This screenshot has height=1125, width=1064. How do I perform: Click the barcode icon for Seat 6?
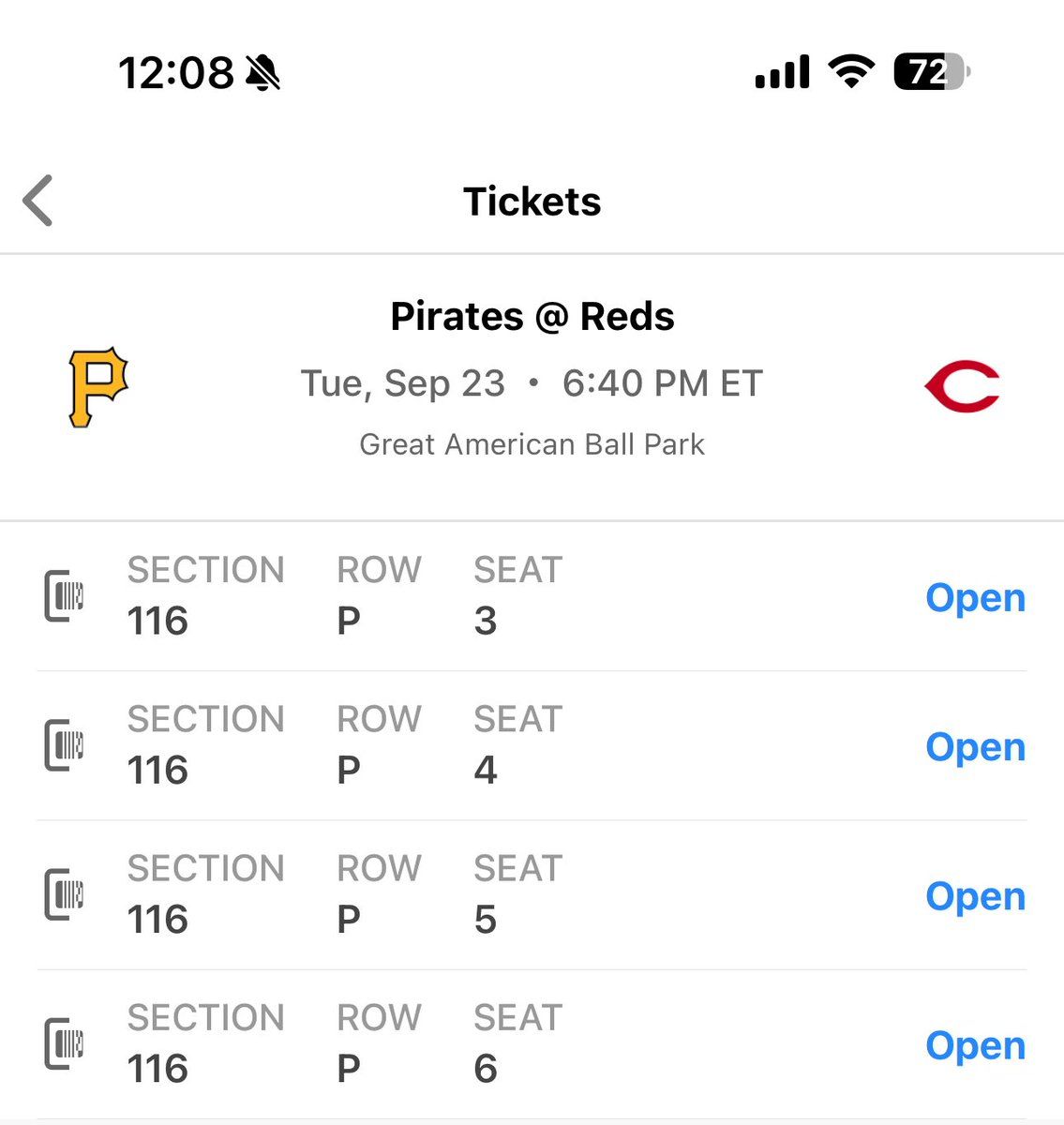click(x=65, y=1044)
